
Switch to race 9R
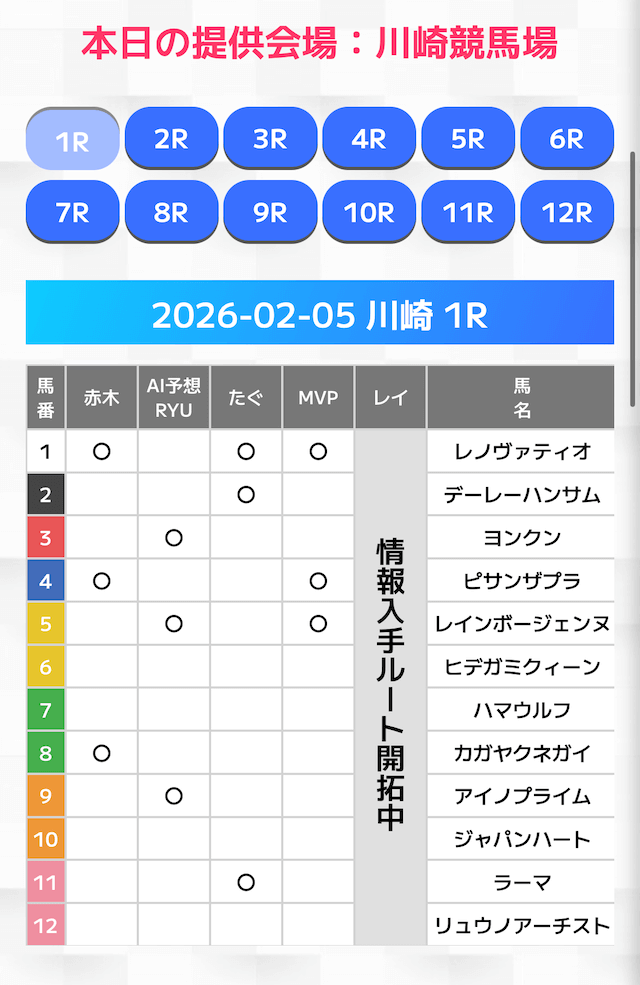coord(270,212)
